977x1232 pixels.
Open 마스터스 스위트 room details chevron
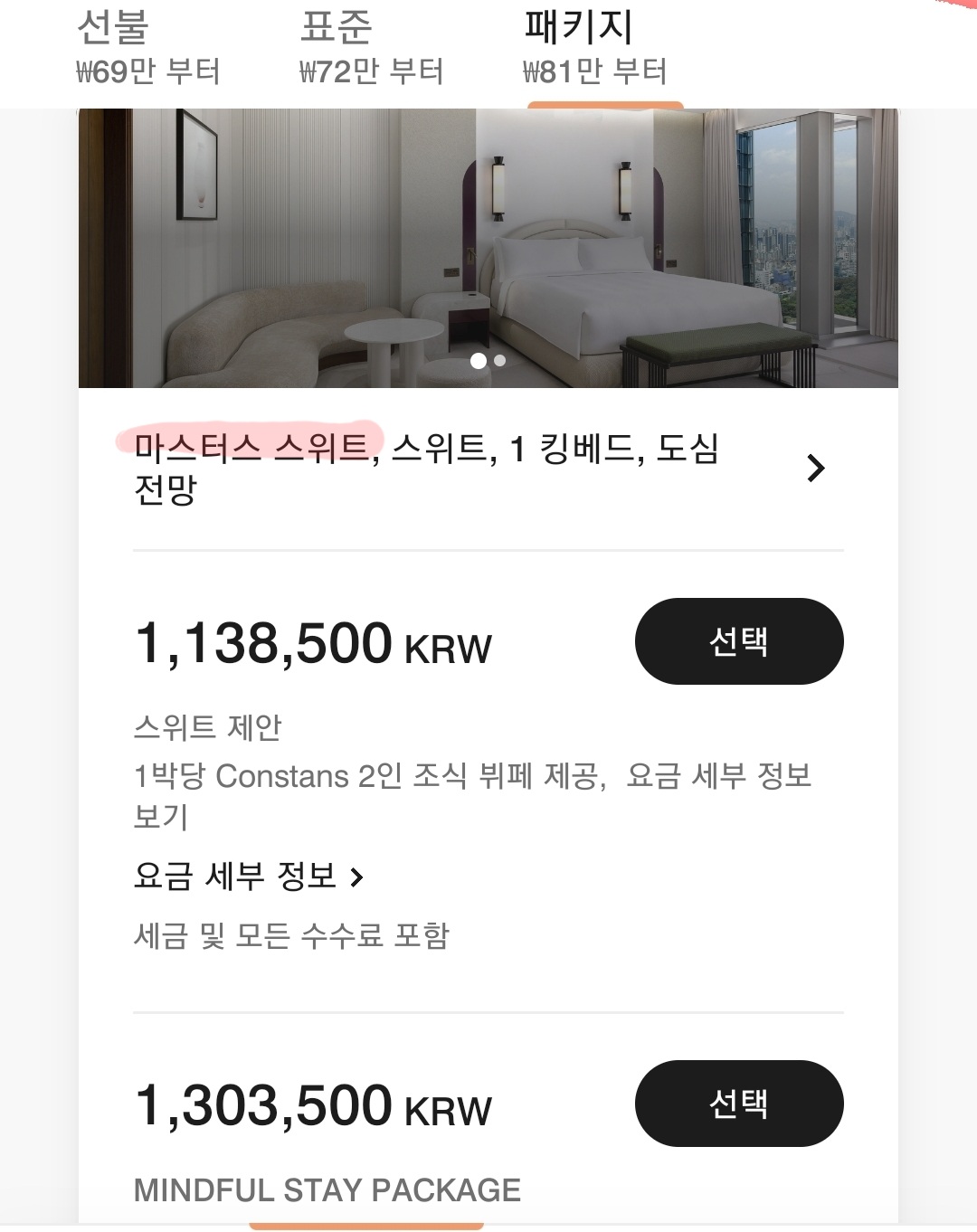816,468
